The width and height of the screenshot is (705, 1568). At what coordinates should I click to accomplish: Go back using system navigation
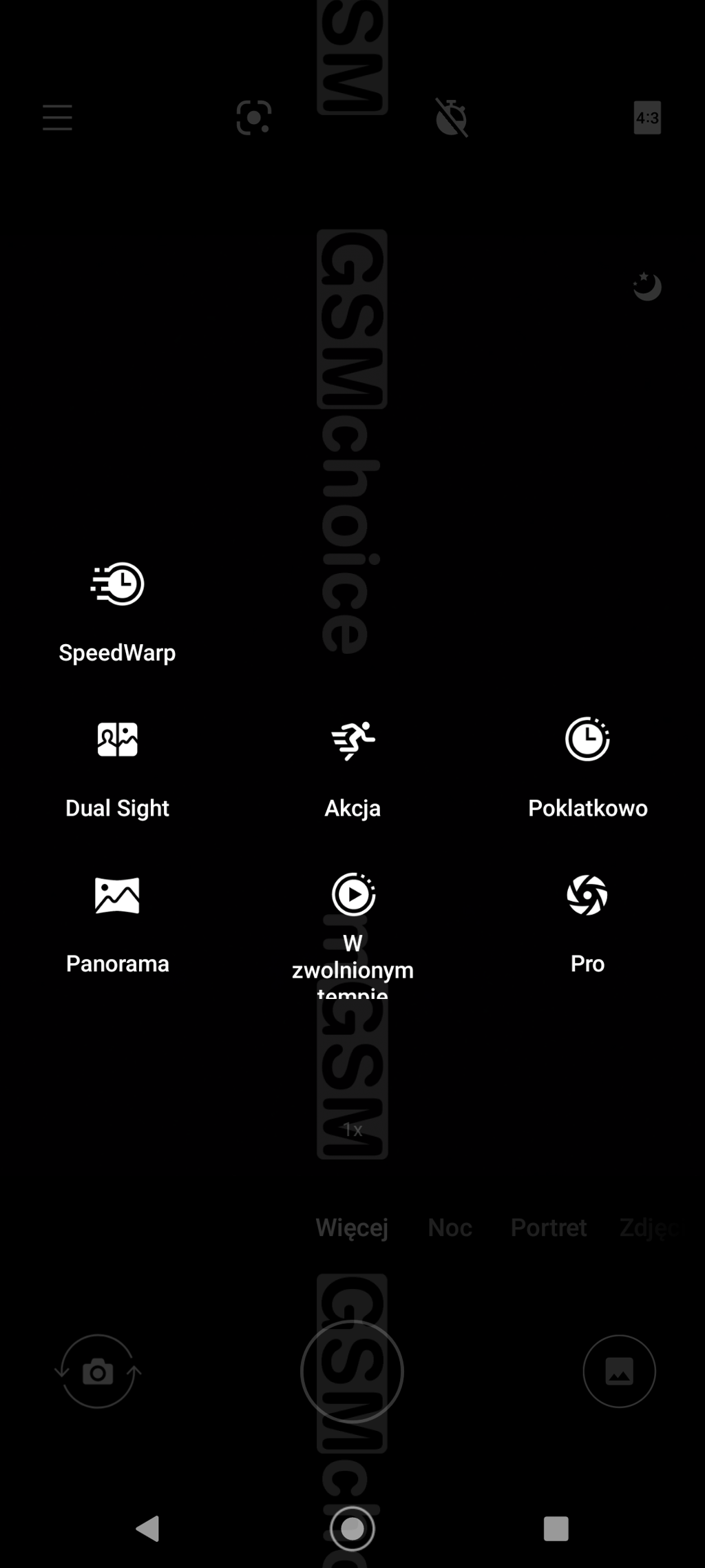(148, 1529)
